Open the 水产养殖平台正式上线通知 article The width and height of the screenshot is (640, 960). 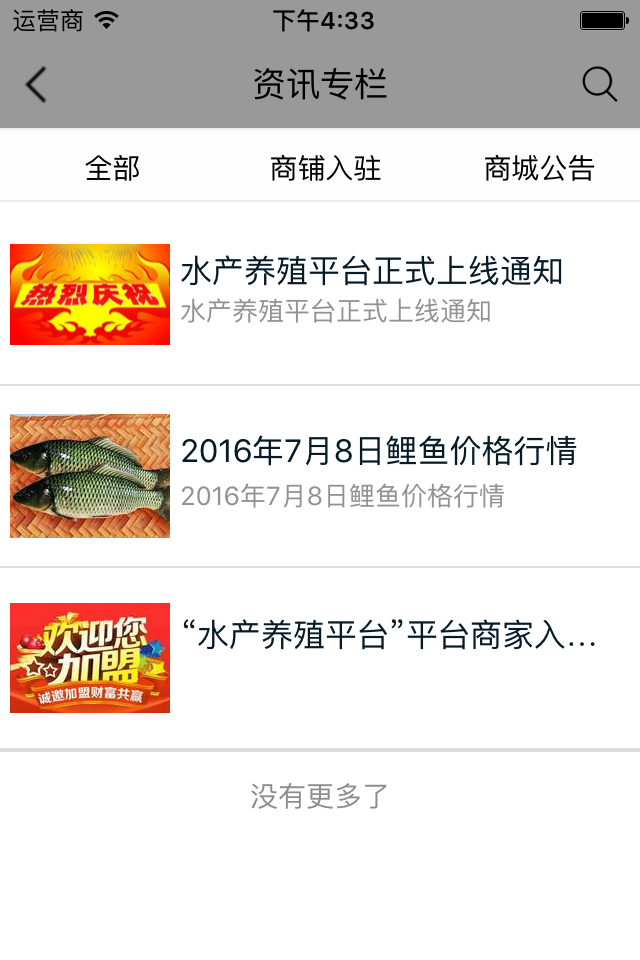pyautogui.click(x=371, y=272)
